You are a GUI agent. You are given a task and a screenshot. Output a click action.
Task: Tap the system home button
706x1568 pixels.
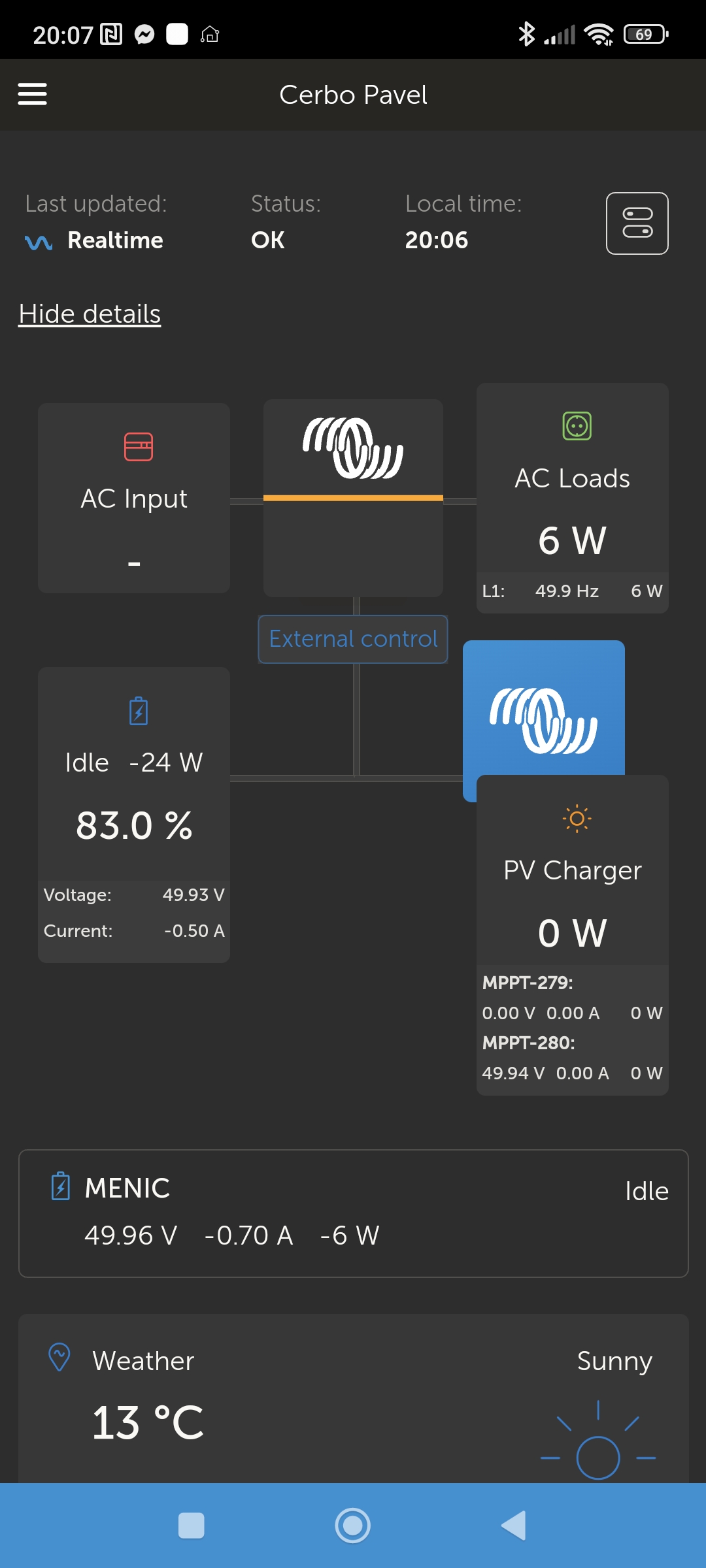(x=353, y=1526)
